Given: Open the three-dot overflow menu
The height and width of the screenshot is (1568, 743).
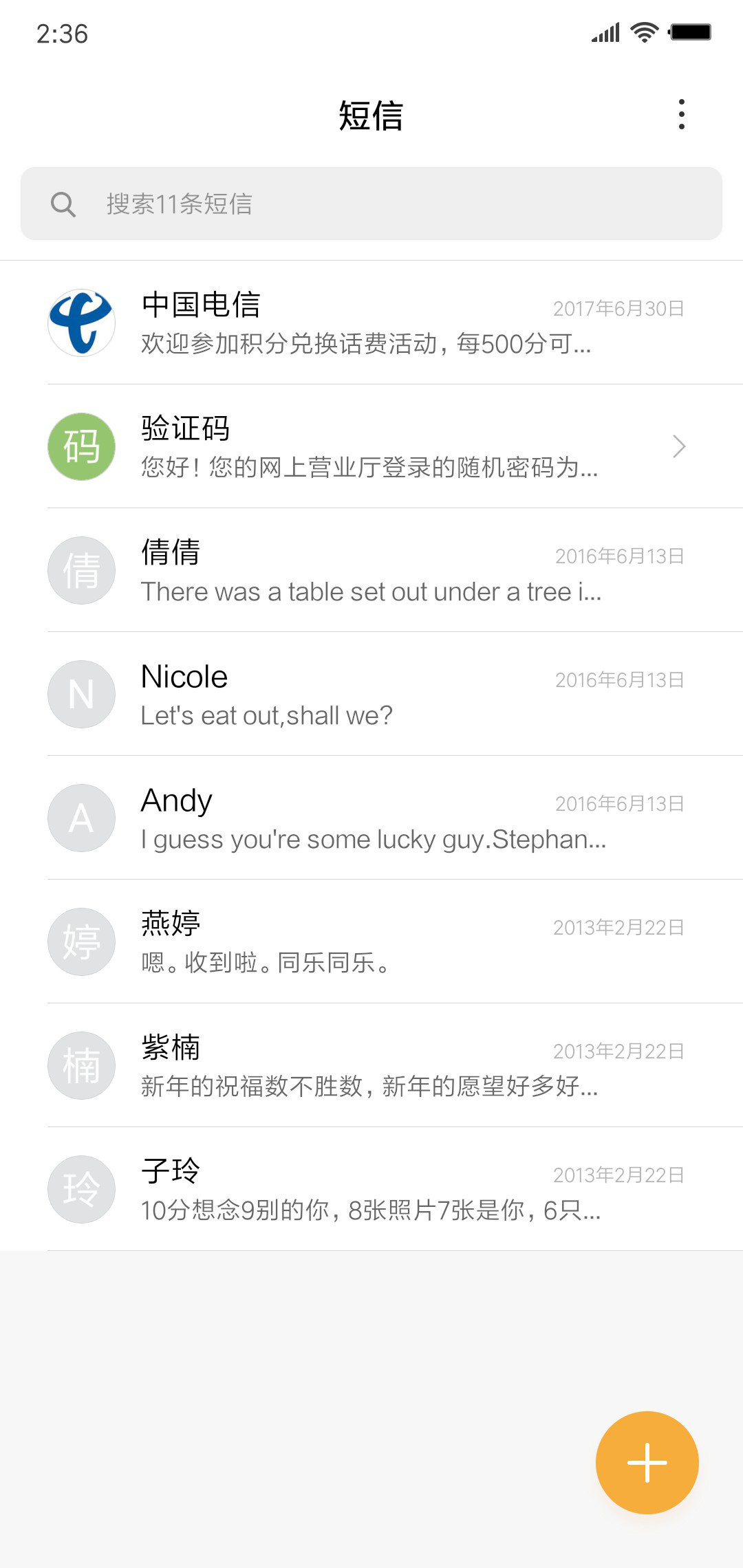Looking at the screenshot, I should 681,114.
